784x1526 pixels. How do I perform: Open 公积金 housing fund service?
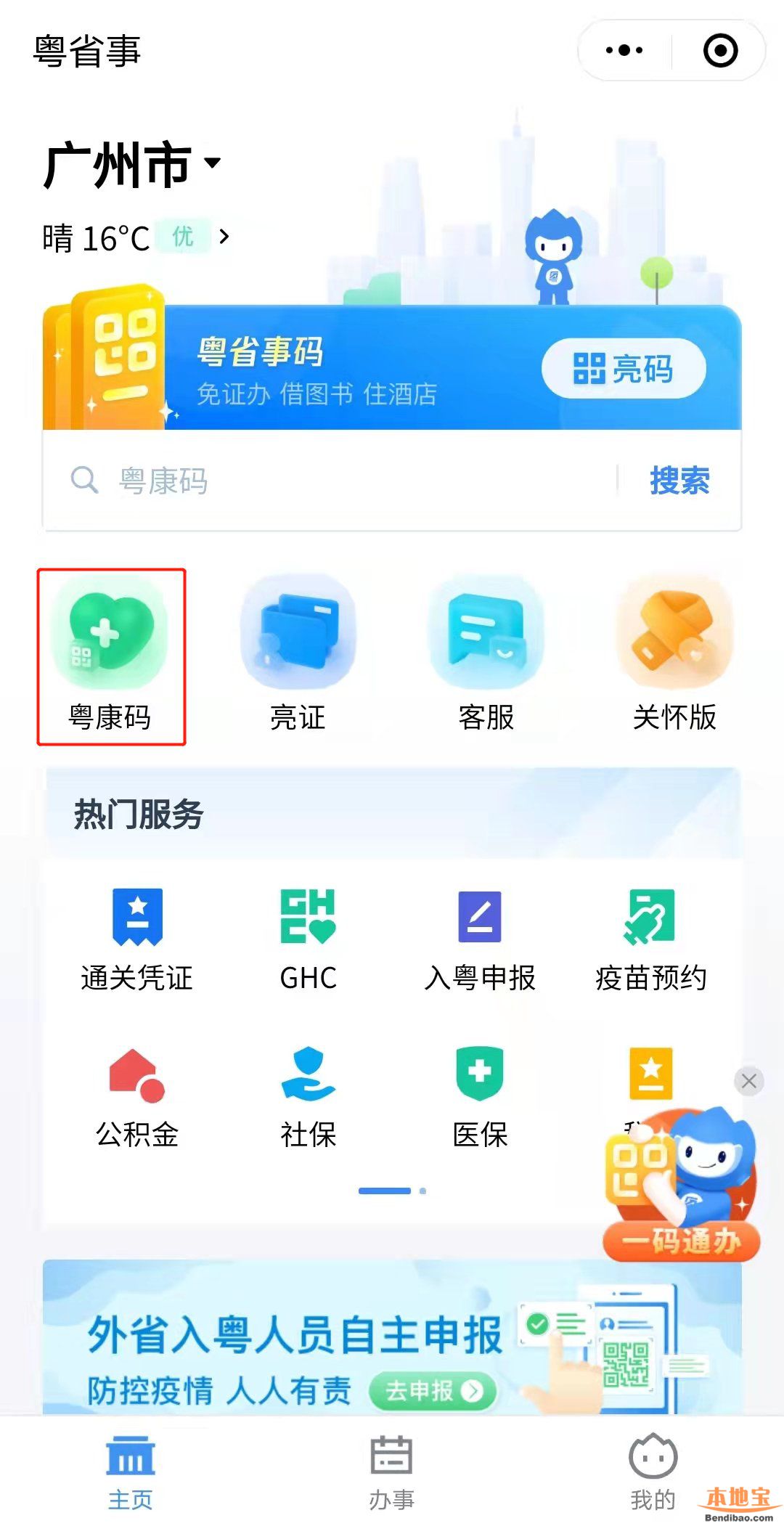click(x=137, y=1096)
